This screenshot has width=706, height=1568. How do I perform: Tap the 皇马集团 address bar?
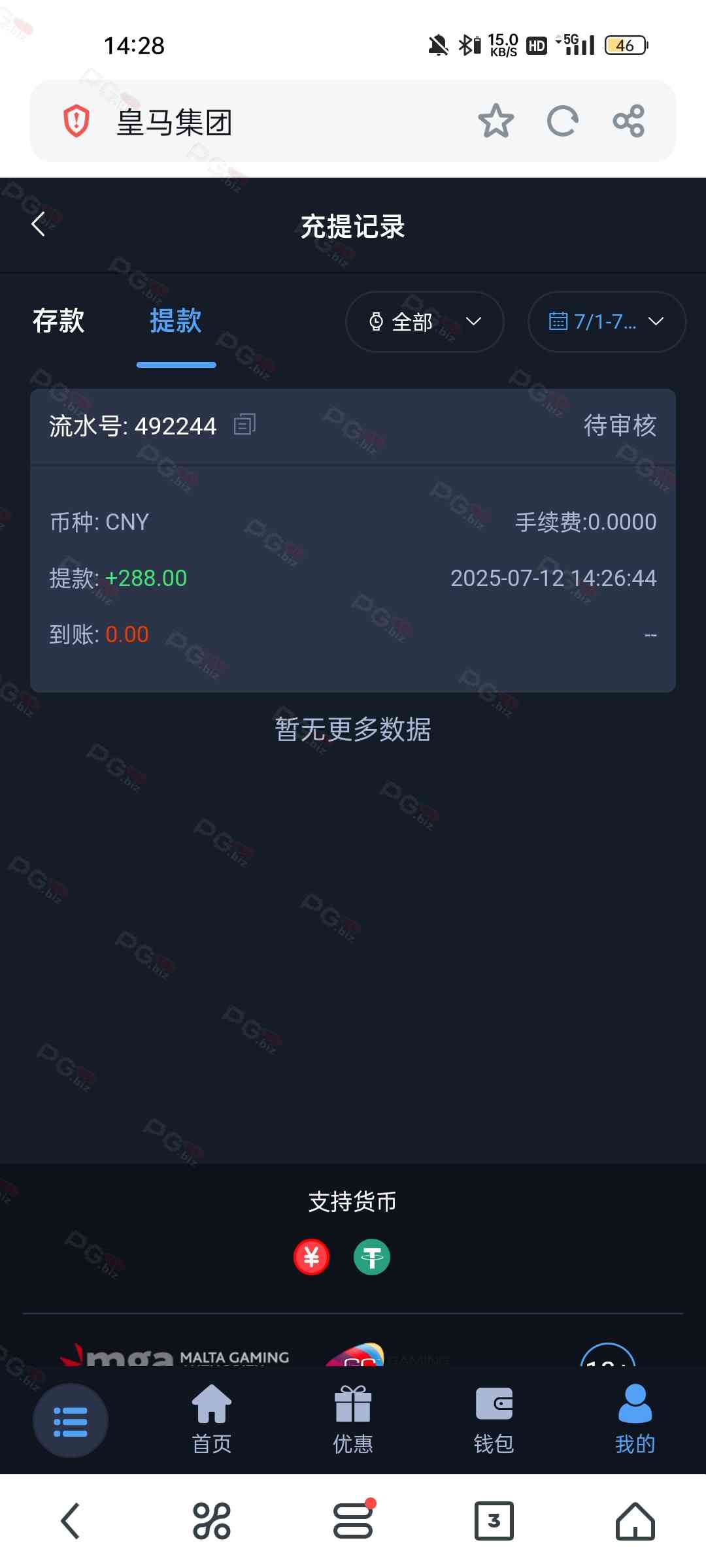[x=261, y=122]
